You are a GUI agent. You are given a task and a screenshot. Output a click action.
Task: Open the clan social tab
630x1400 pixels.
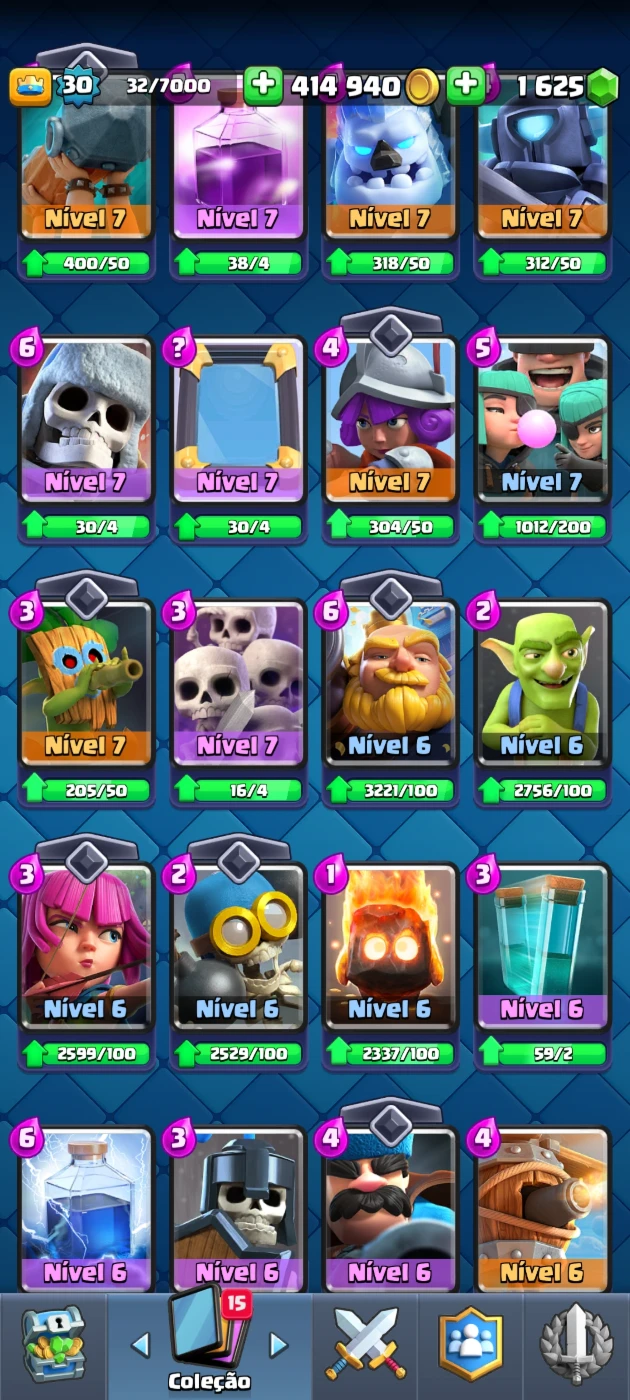[x=470, y=1344]
